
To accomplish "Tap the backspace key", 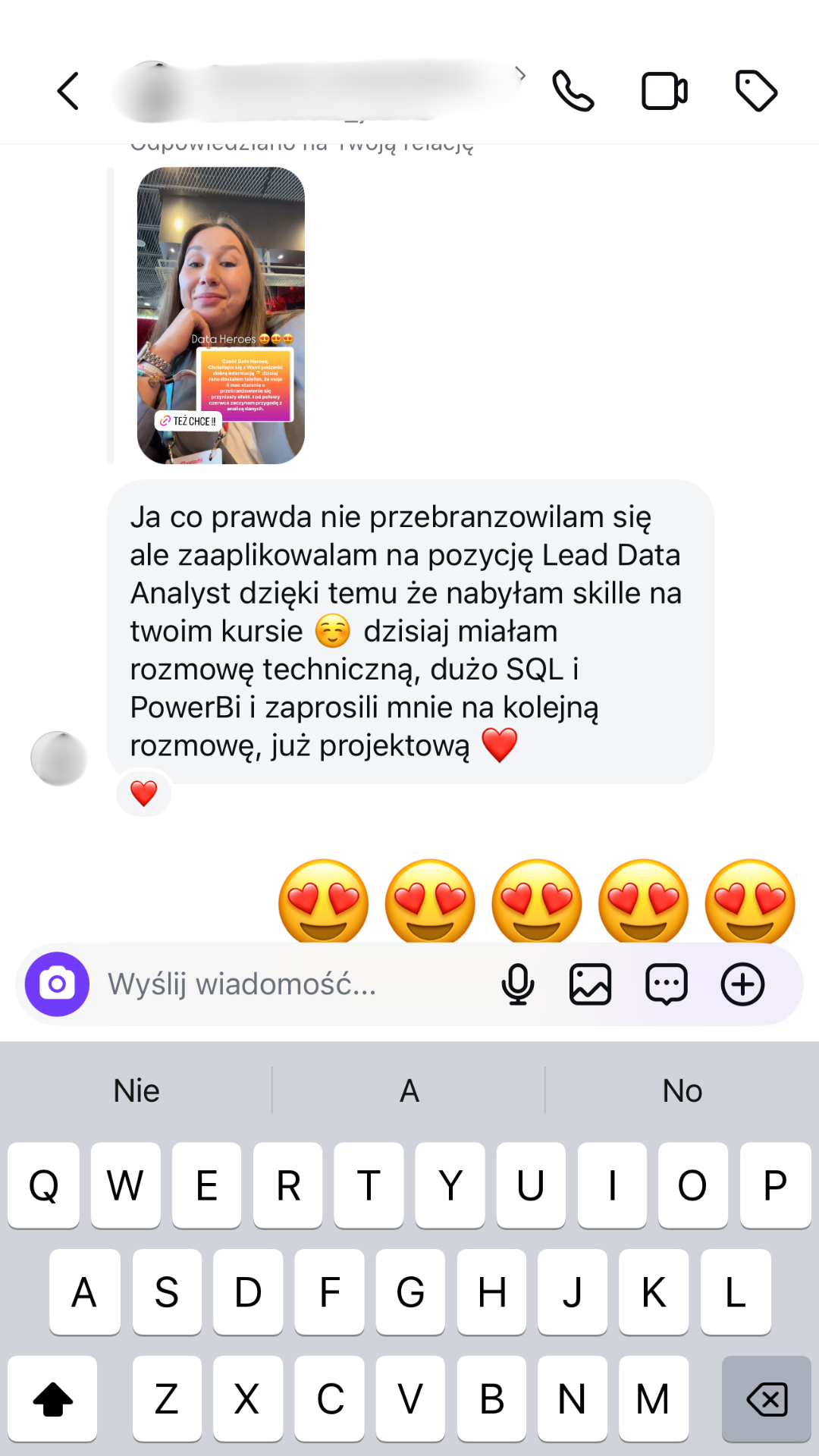I will coord(767,1399).
